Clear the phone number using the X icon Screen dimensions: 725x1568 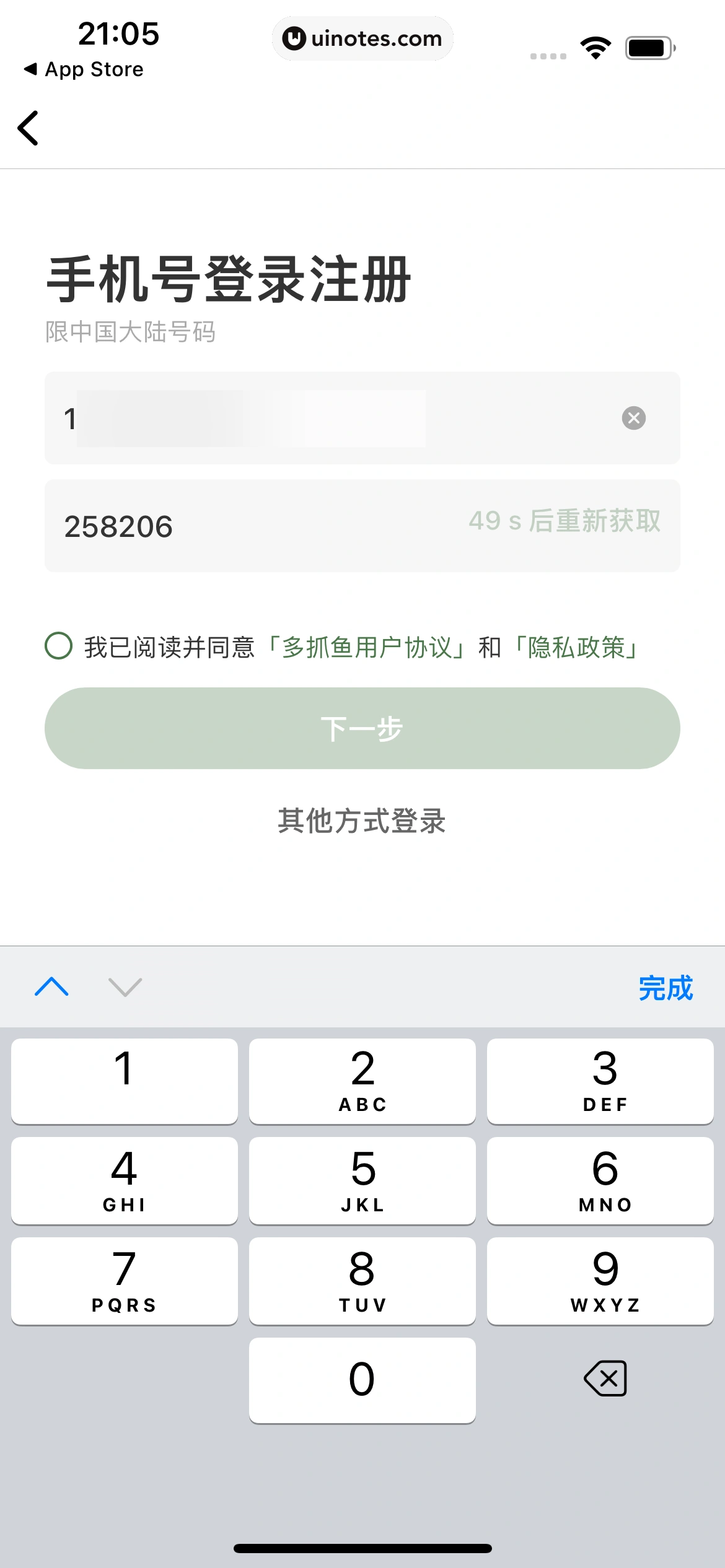tap(633, 418)
